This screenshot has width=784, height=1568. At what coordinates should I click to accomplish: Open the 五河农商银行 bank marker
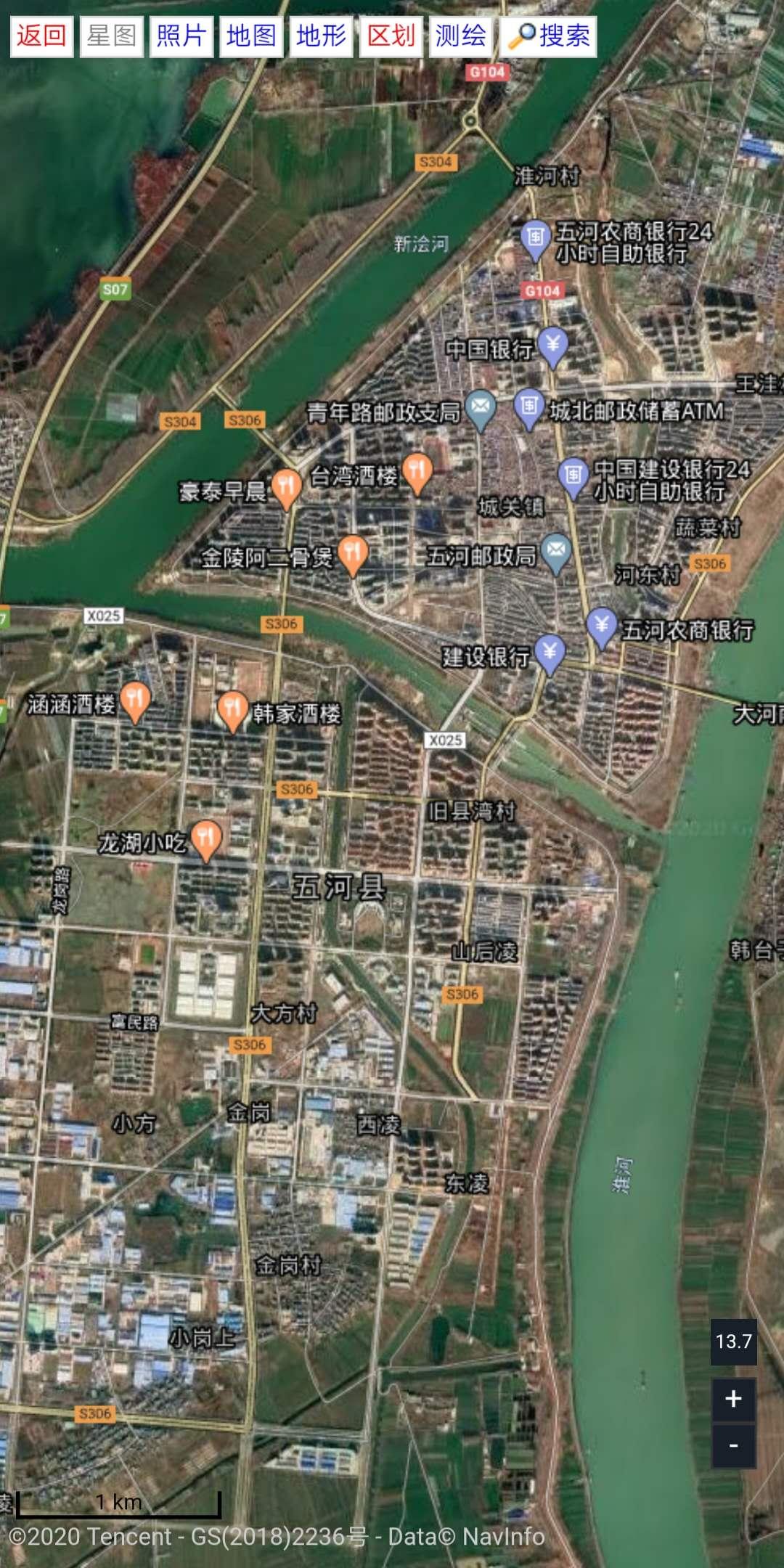pyautogui.click(x=602, y=627)
